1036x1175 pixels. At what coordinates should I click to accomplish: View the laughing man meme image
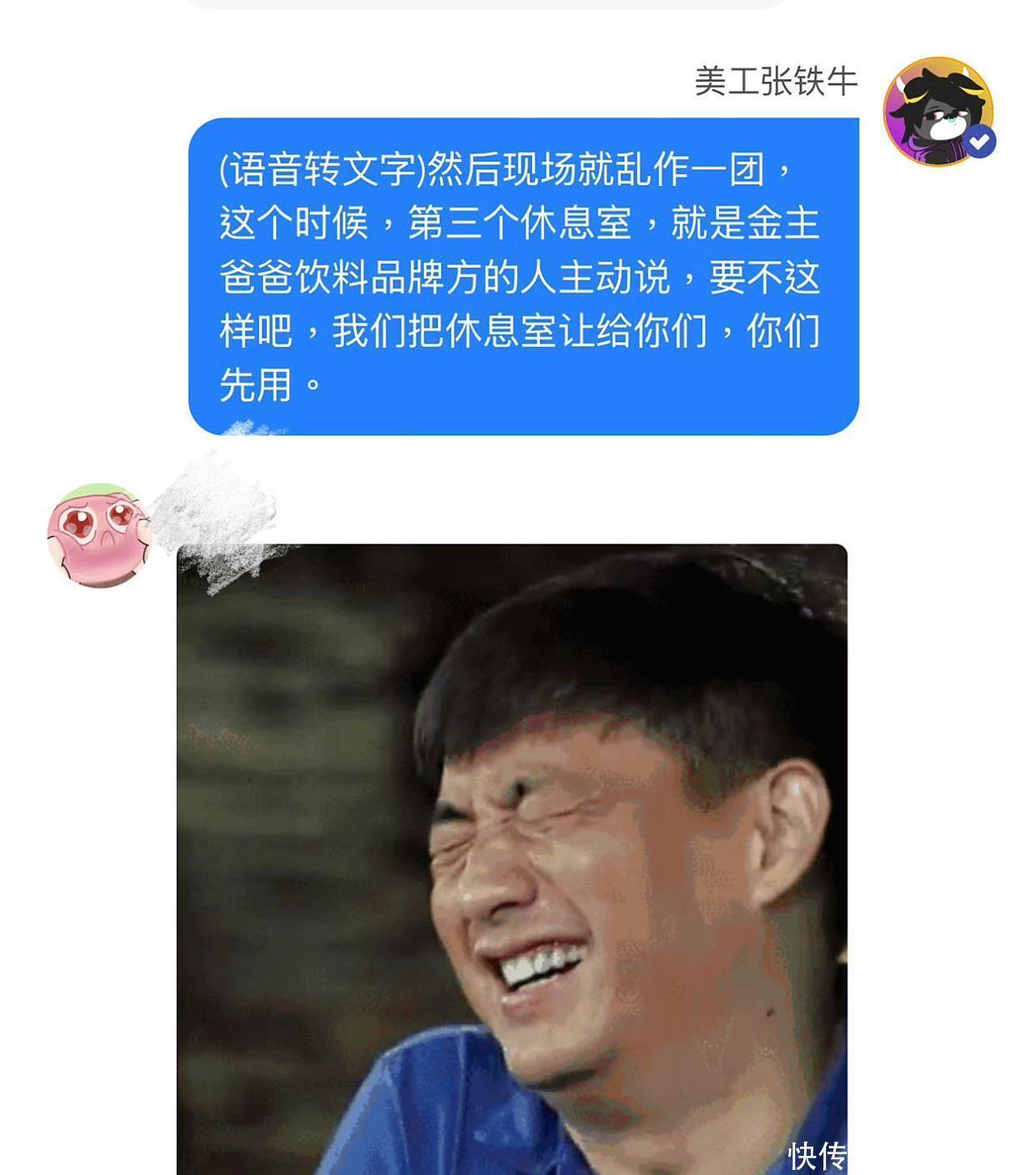click(x=511, y=859)
